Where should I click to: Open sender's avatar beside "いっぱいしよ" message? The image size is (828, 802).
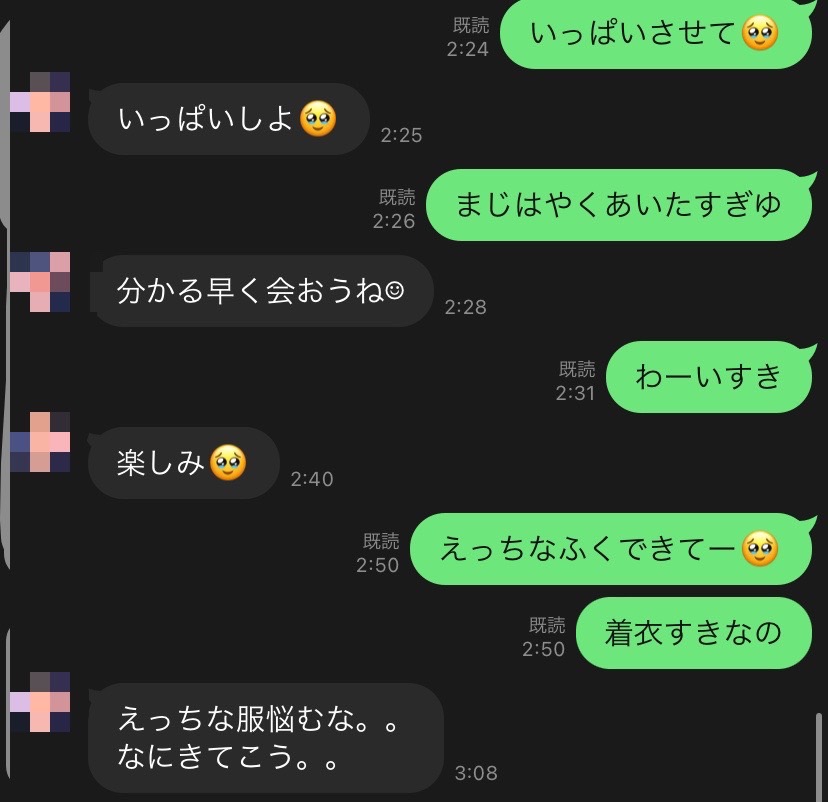[40, 102]
